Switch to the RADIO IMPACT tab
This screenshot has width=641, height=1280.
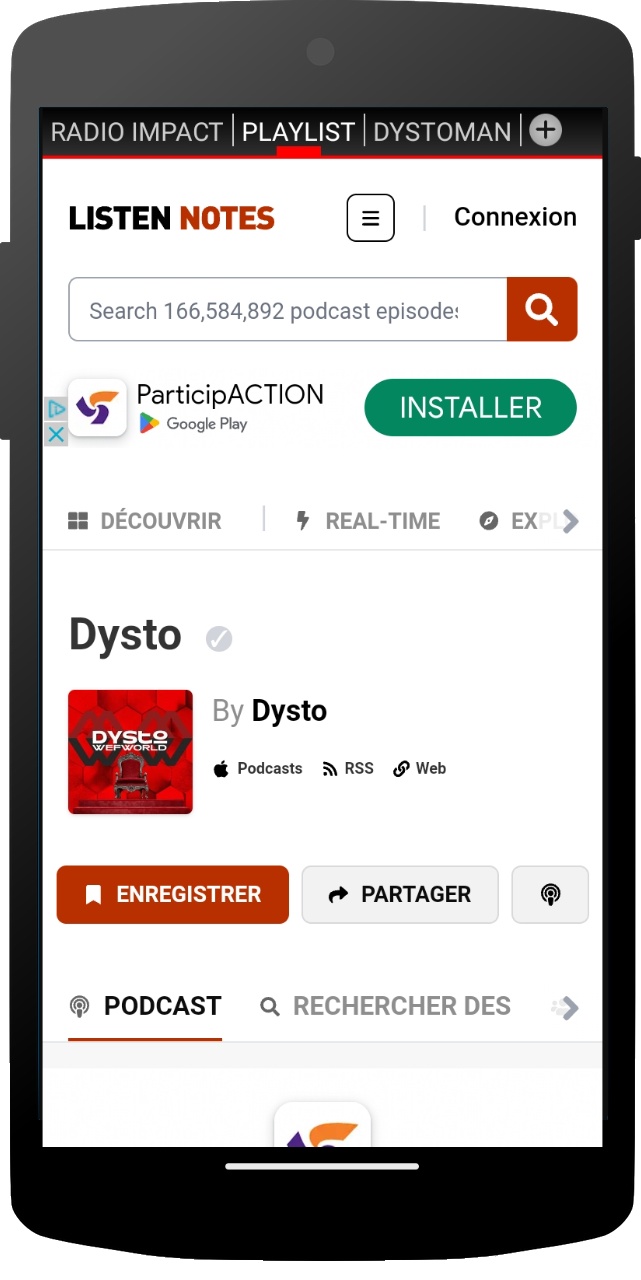tap(136, 132)
